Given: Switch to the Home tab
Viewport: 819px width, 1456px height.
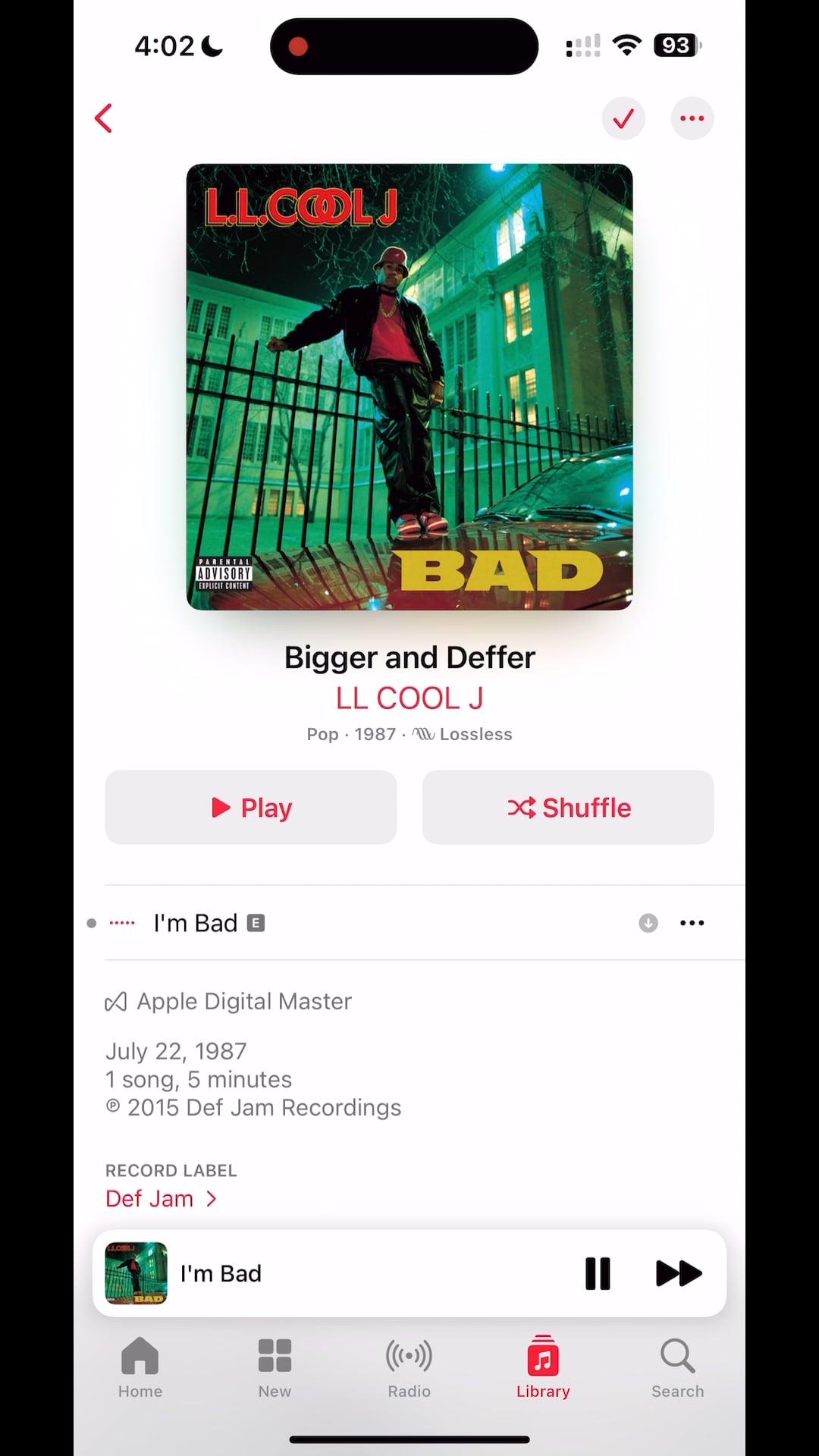Looking at the screenshot, I should click(x=140, y=1367).
